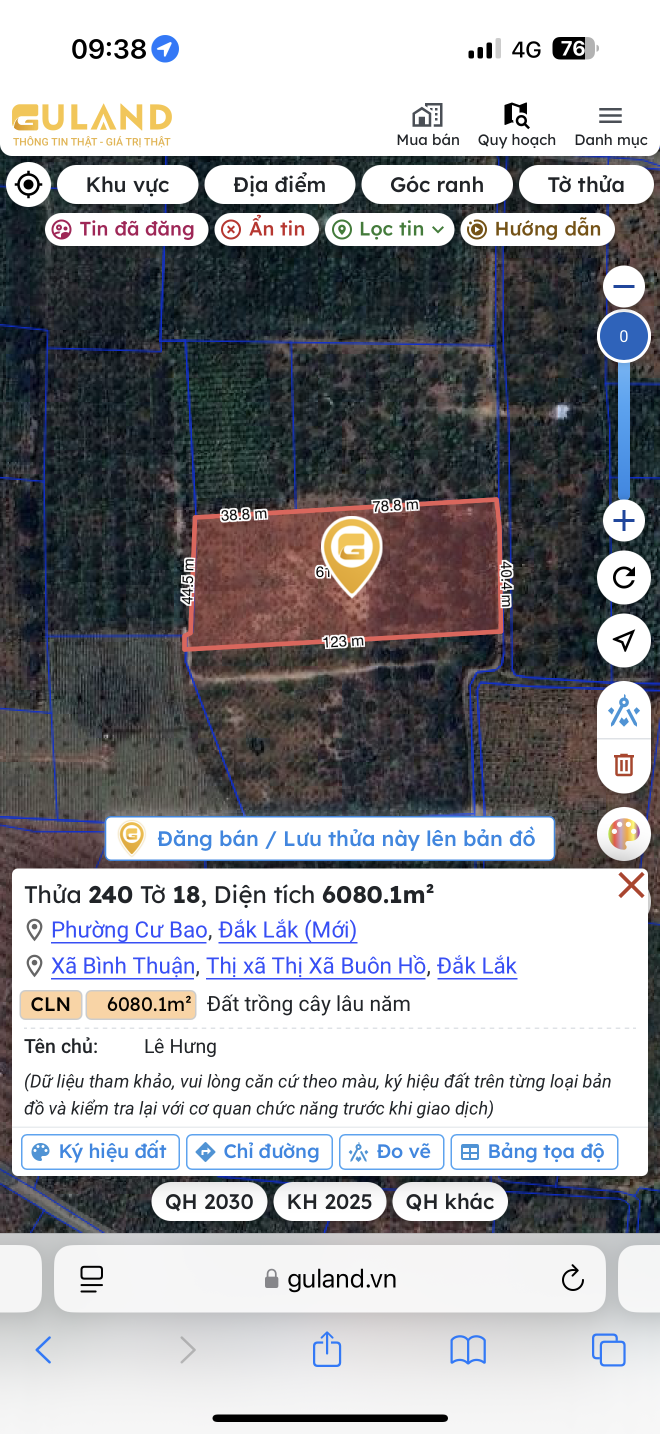
Task: Open Quy hoạch planning search
Action: pyautogui.click(x=516, y=125)
